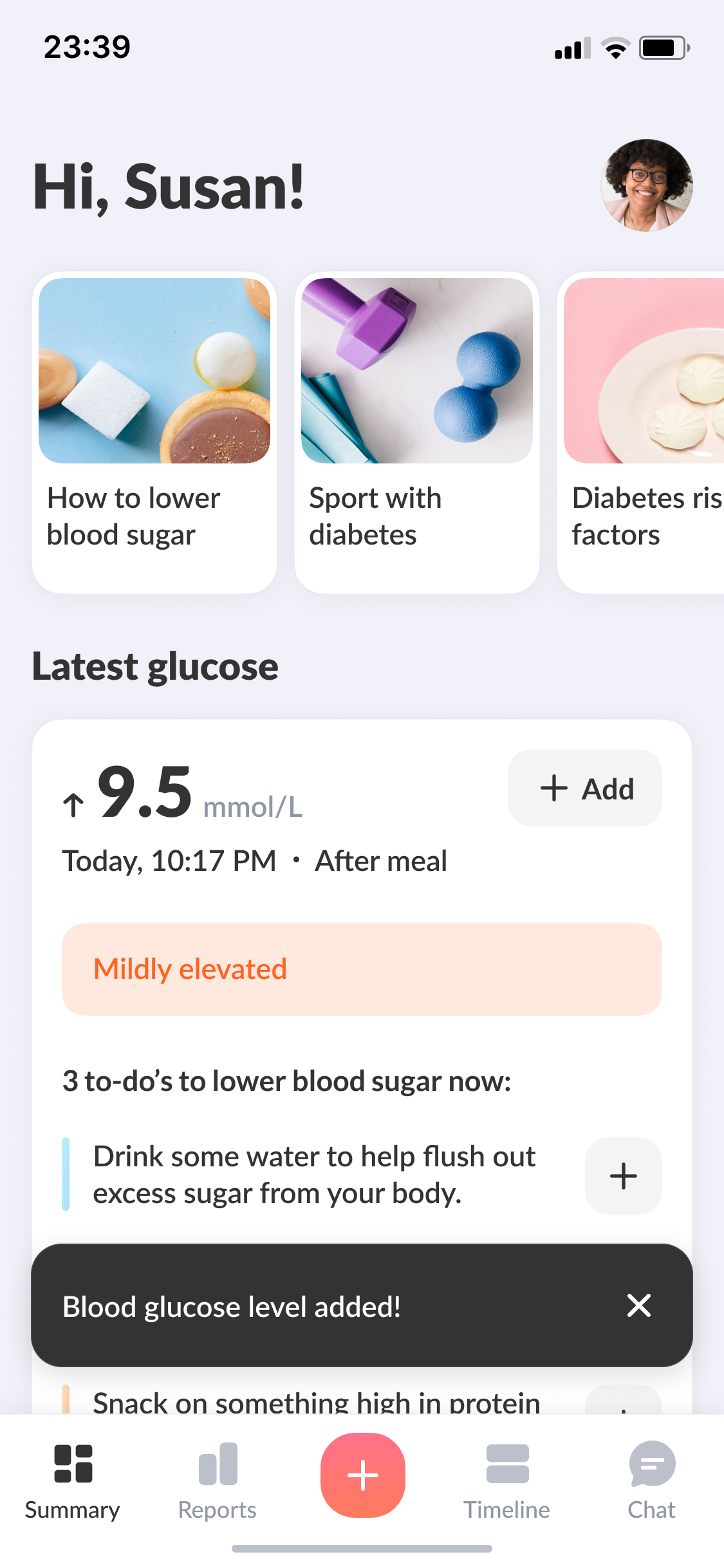Add the drink water to-do
This screenshot has height=1568, width=724.
[x=623, y=1176]
